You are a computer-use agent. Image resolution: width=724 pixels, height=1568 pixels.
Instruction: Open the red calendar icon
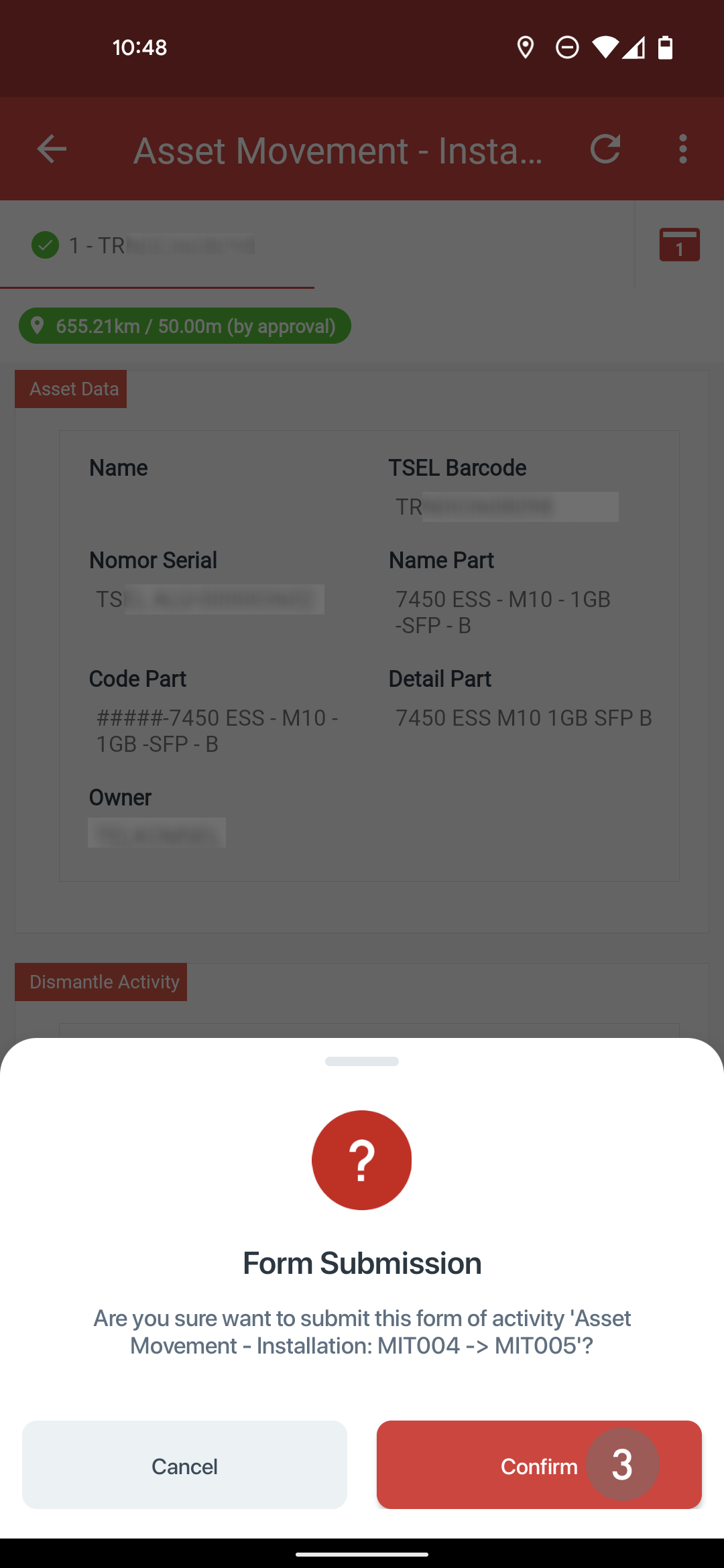(680, 245)
